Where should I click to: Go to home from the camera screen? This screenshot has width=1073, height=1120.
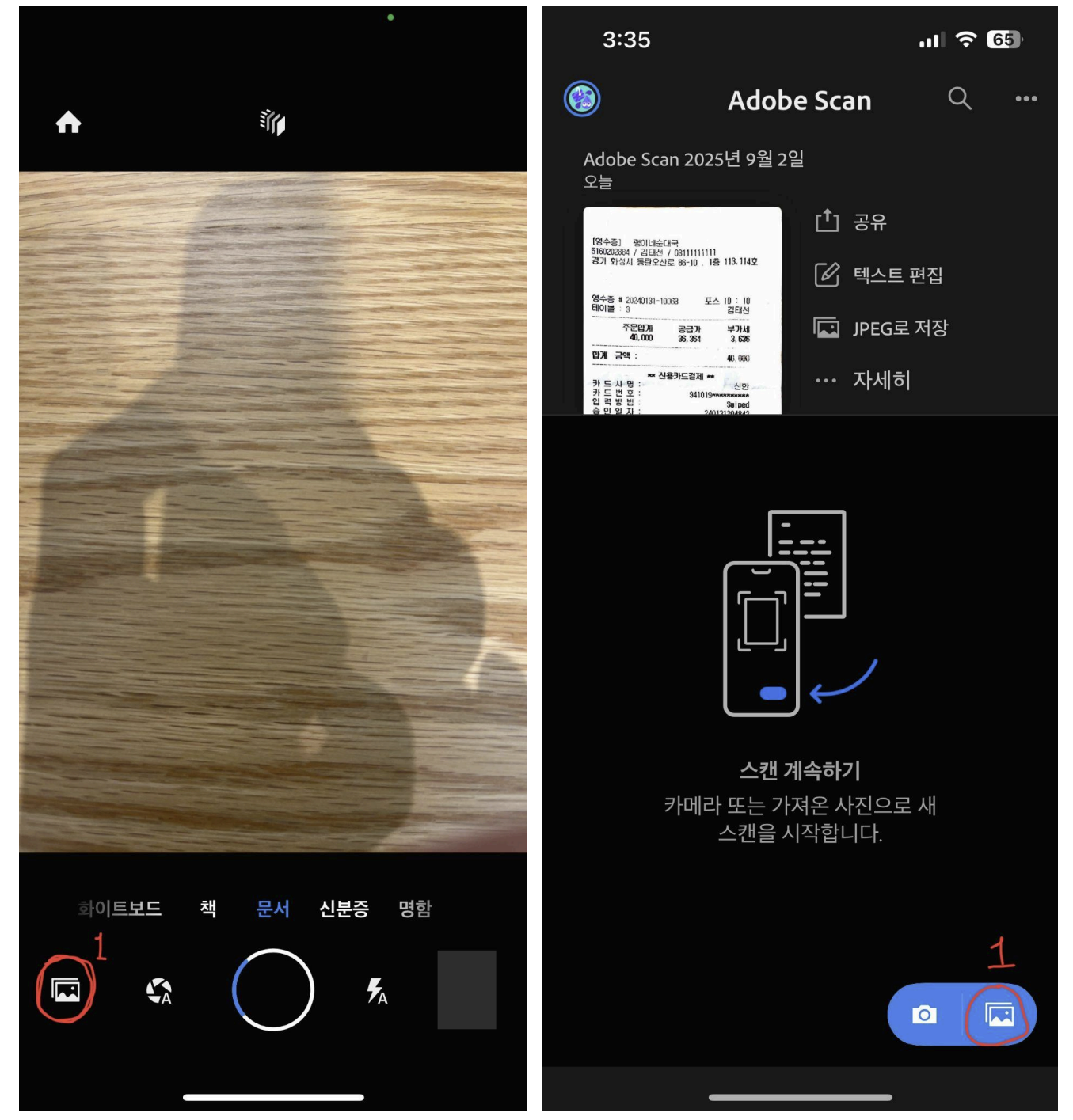coord(68,123)
